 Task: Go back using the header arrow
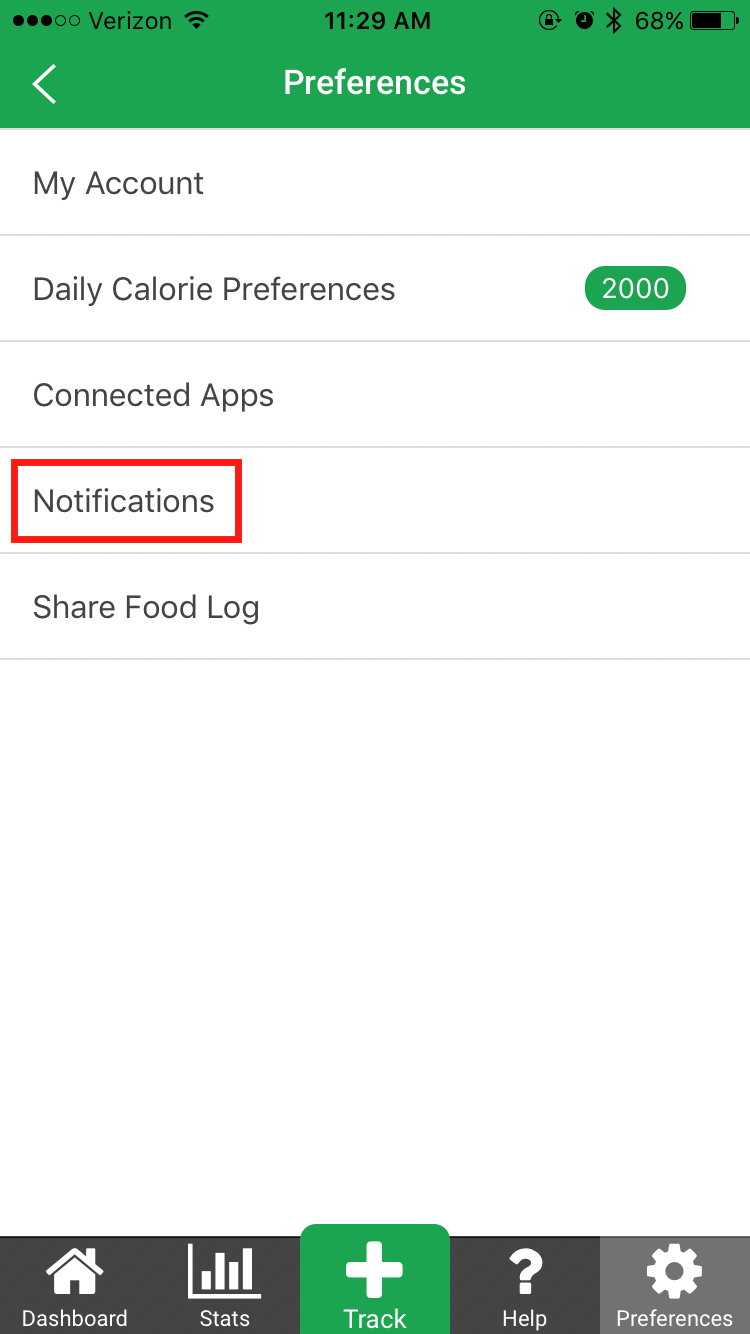tap(45, 83)
